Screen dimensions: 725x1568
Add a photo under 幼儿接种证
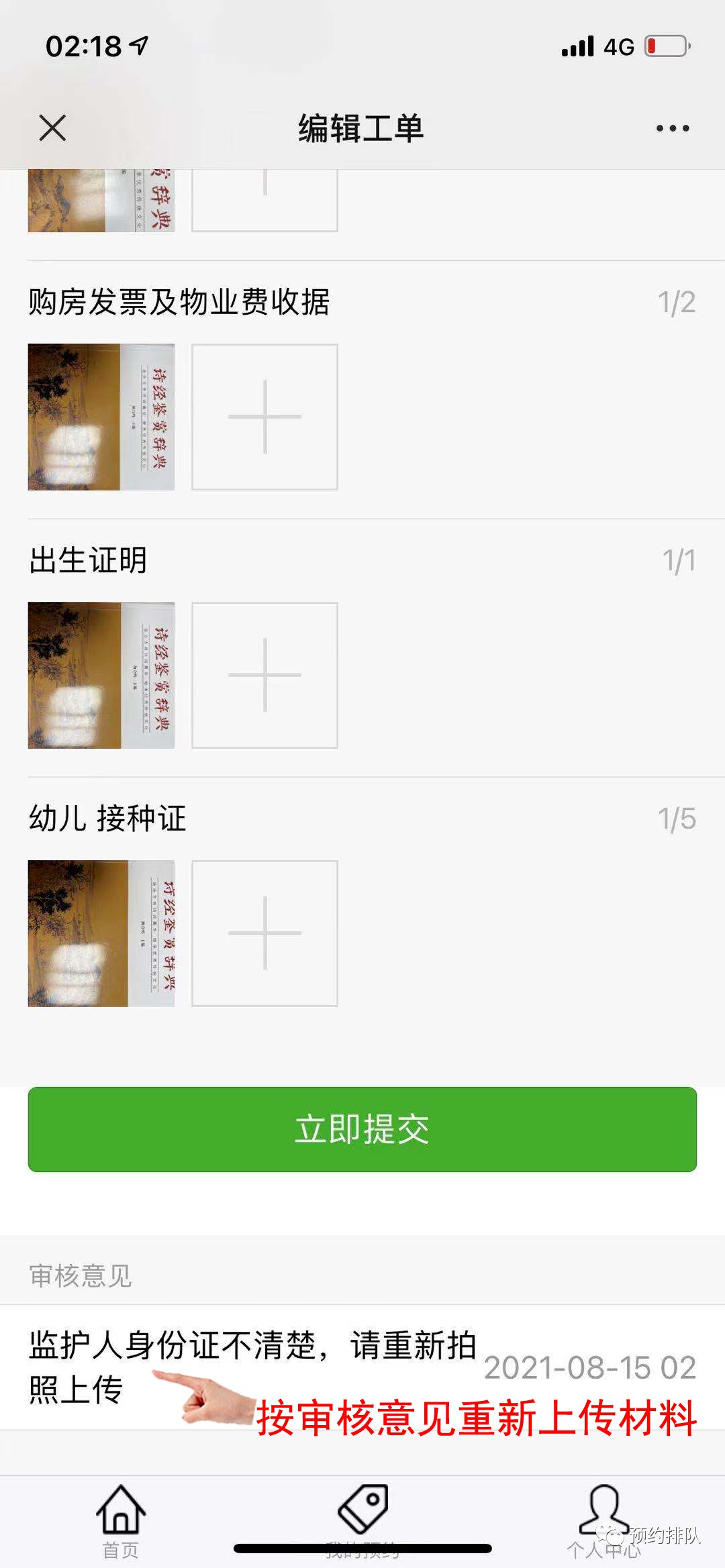pyautogui.click(x=264, y=933)
